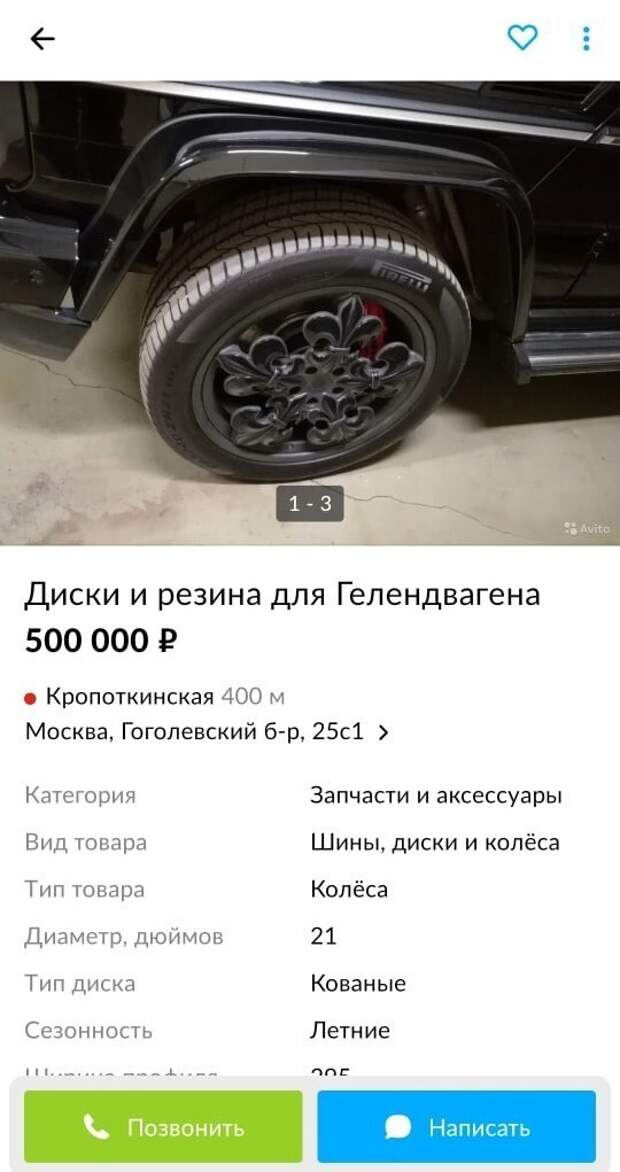Message the seller with Написать
Image resolution: width=620 pixels, height=1172 pixels.
point(457,1127)
